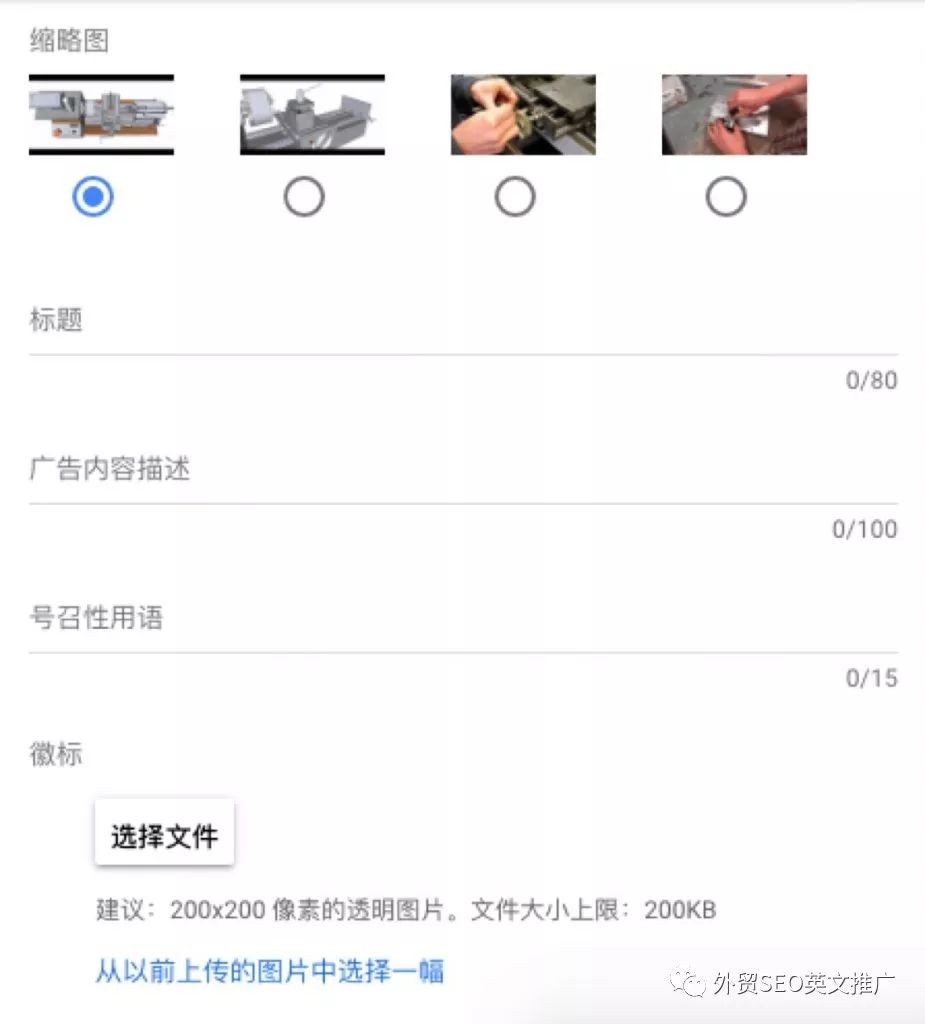Click the gray 3D lathe model thumbnail
This screenshot has width=925, height=1024.
click(311, 113)
